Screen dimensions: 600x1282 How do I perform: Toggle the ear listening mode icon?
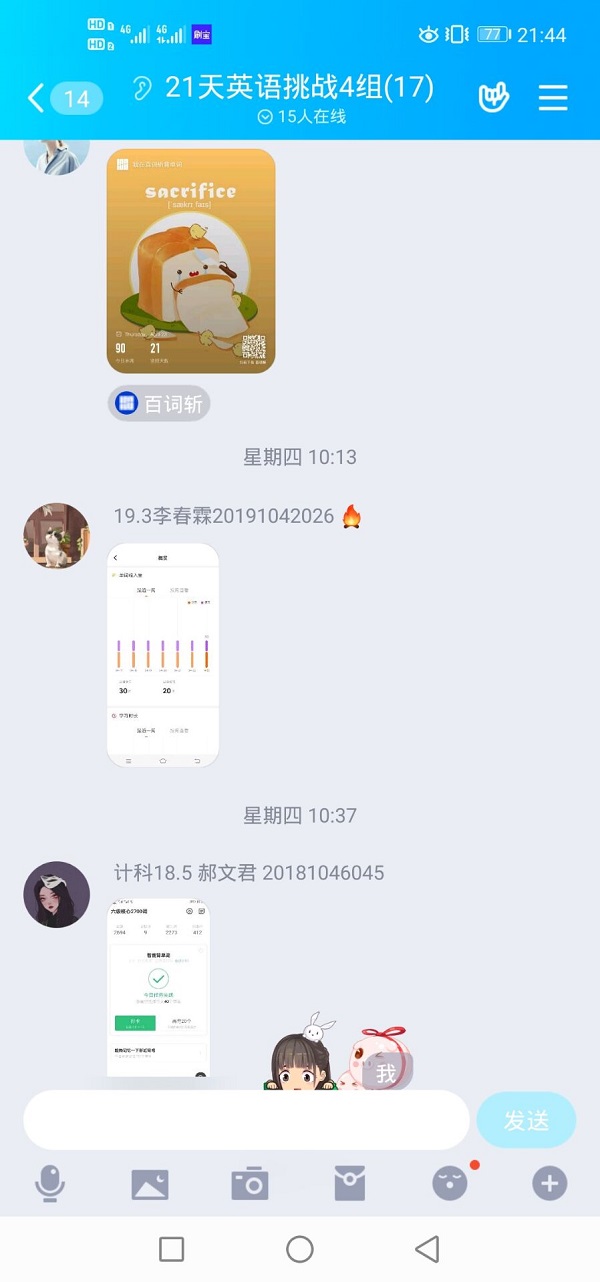(x=142, y=88)
